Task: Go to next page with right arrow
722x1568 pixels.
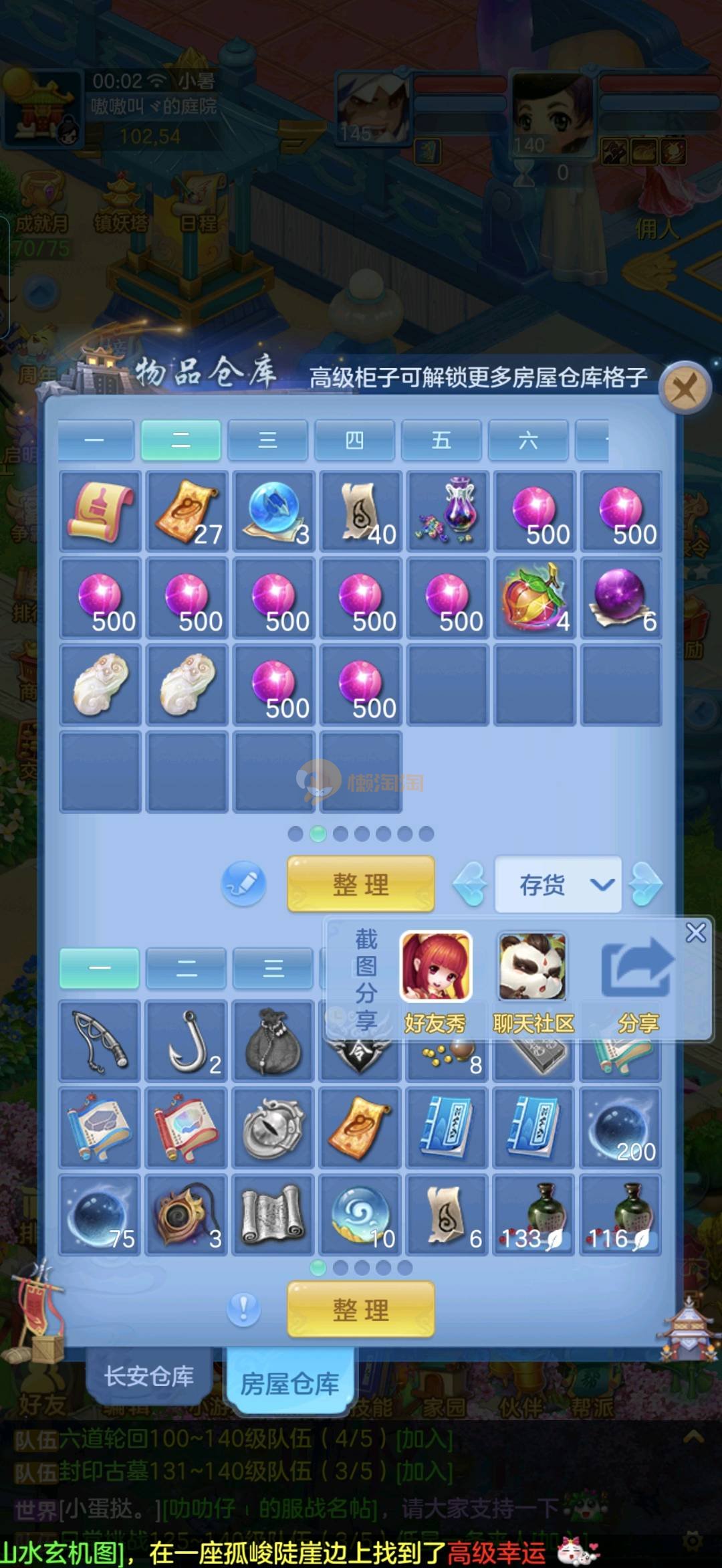Action: 646,884
